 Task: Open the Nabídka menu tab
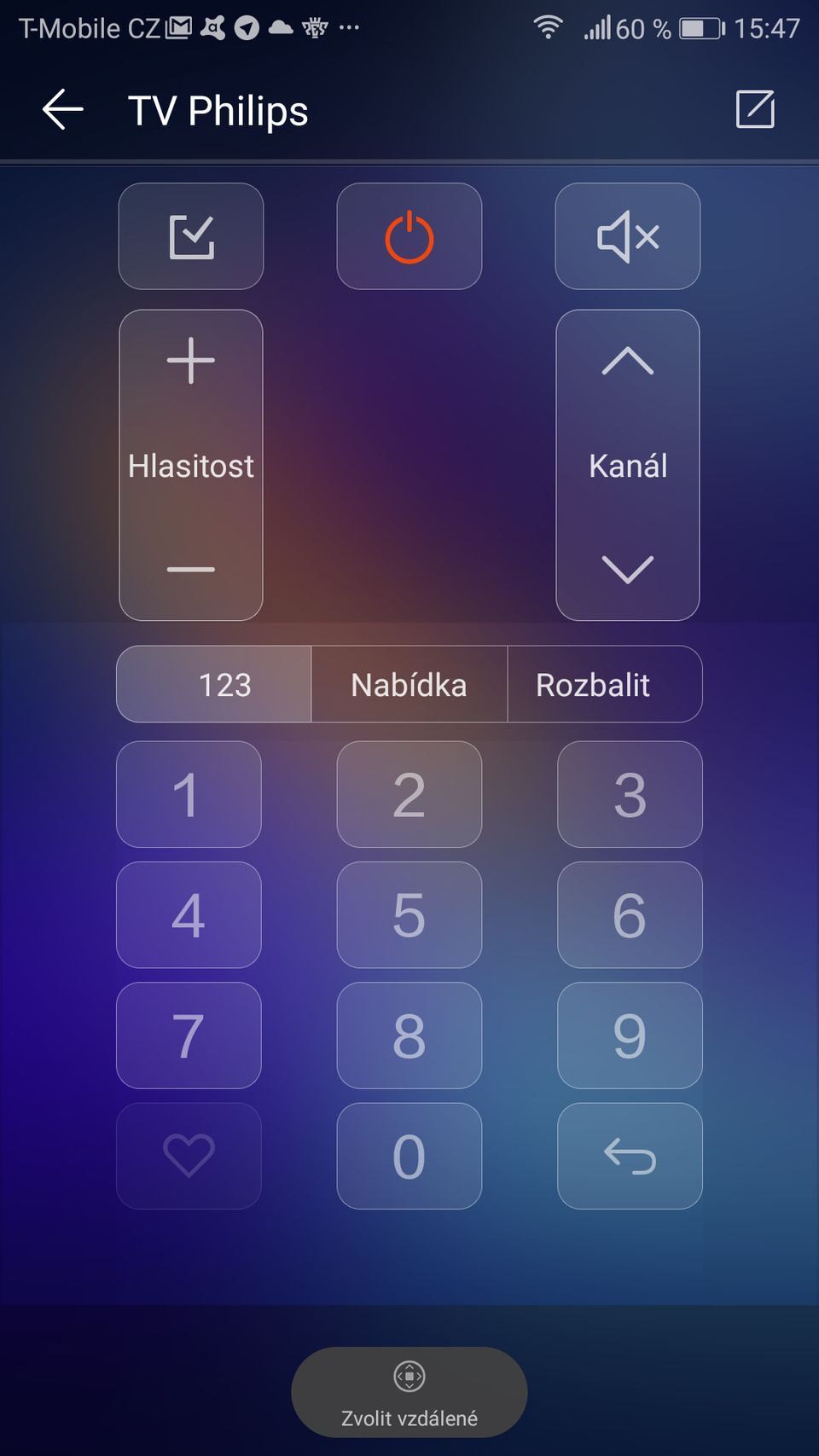point(409,684)
